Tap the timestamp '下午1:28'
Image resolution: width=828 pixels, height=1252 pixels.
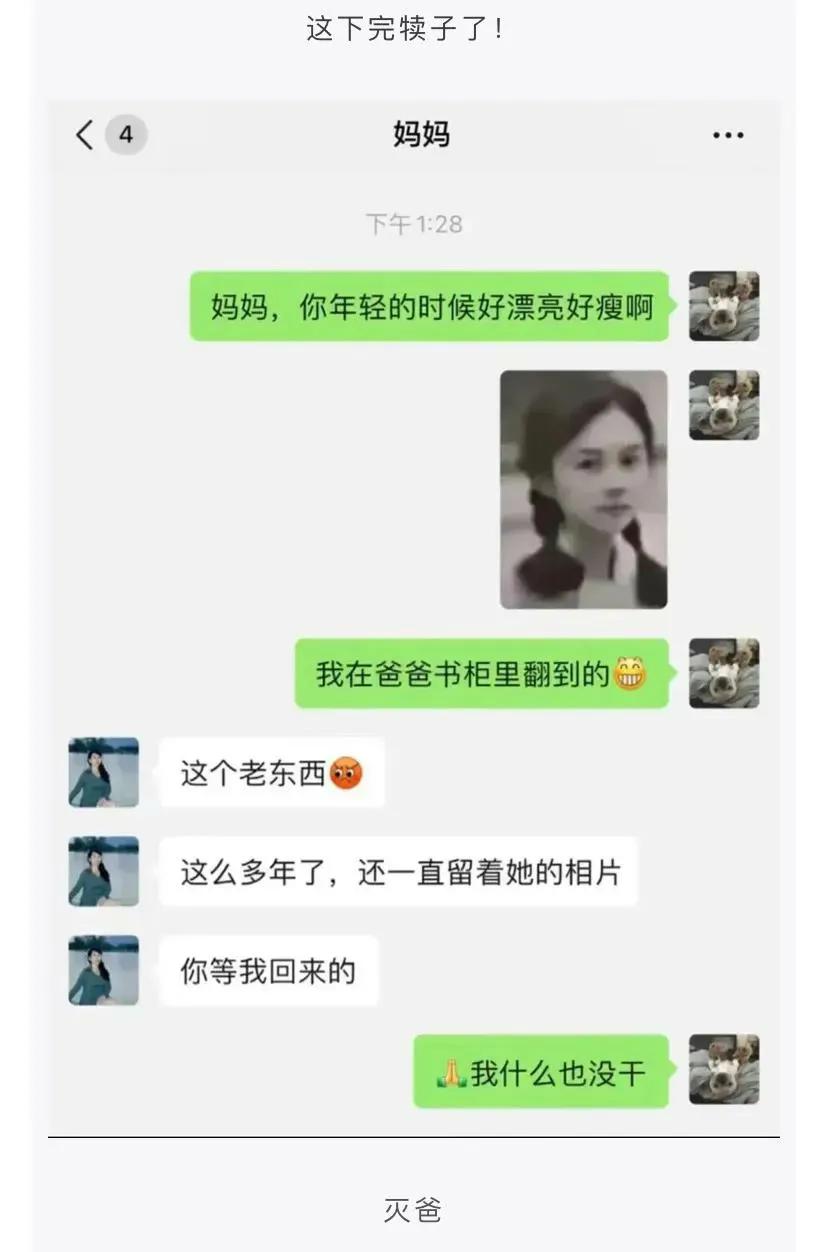414,224
